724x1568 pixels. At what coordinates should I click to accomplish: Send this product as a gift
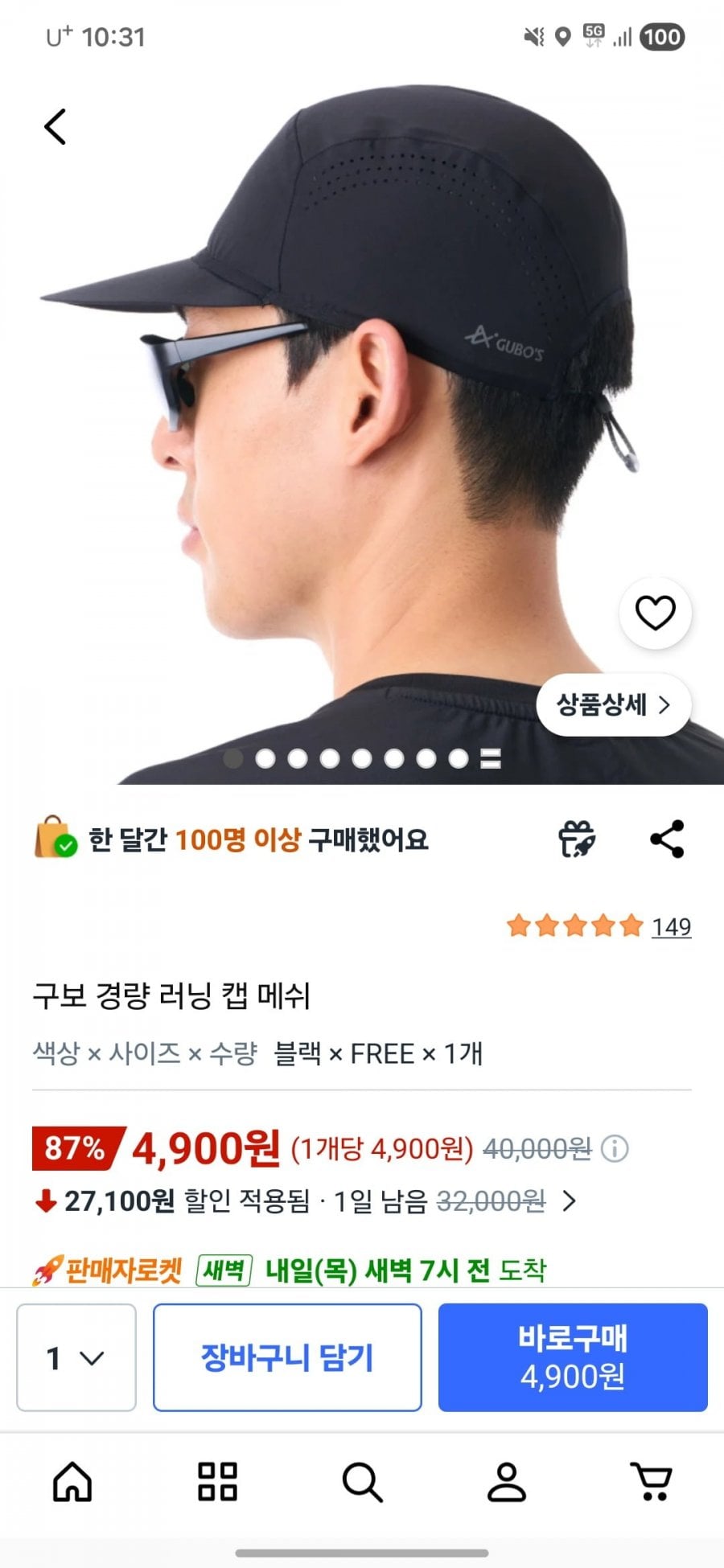click(577, 839)
